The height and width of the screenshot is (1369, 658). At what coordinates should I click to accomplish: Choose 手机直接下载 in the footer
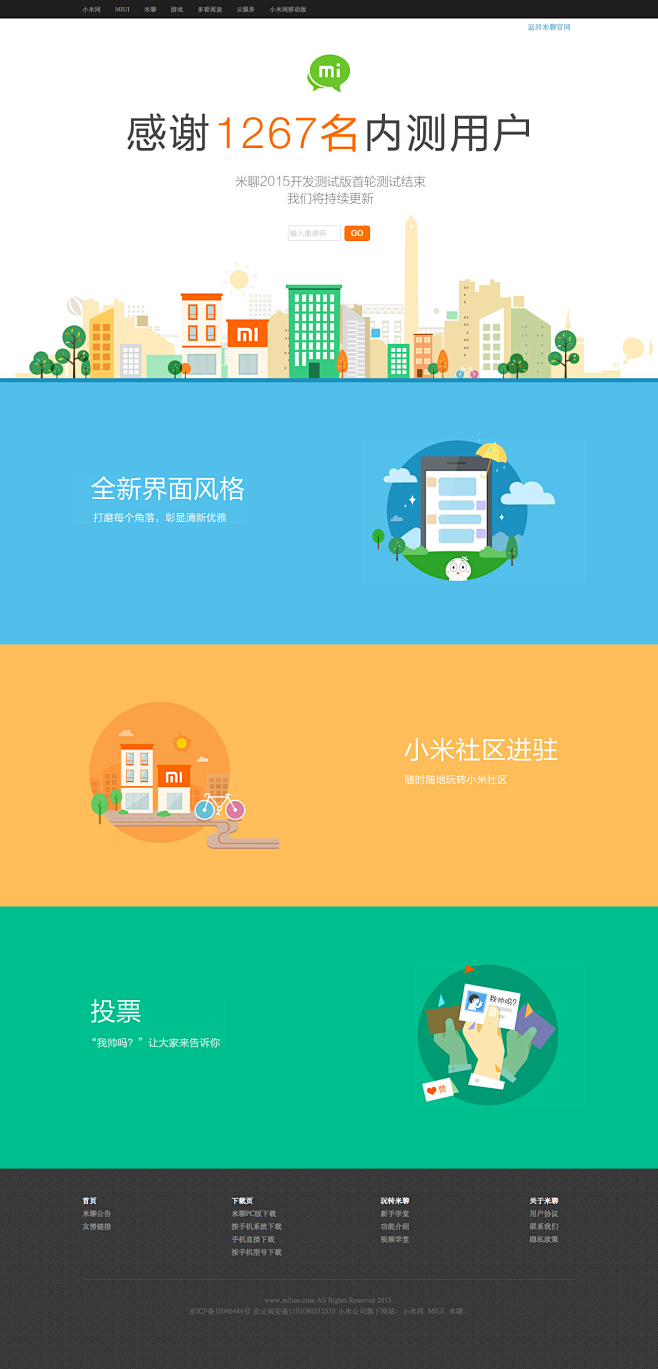point(253,1240)
